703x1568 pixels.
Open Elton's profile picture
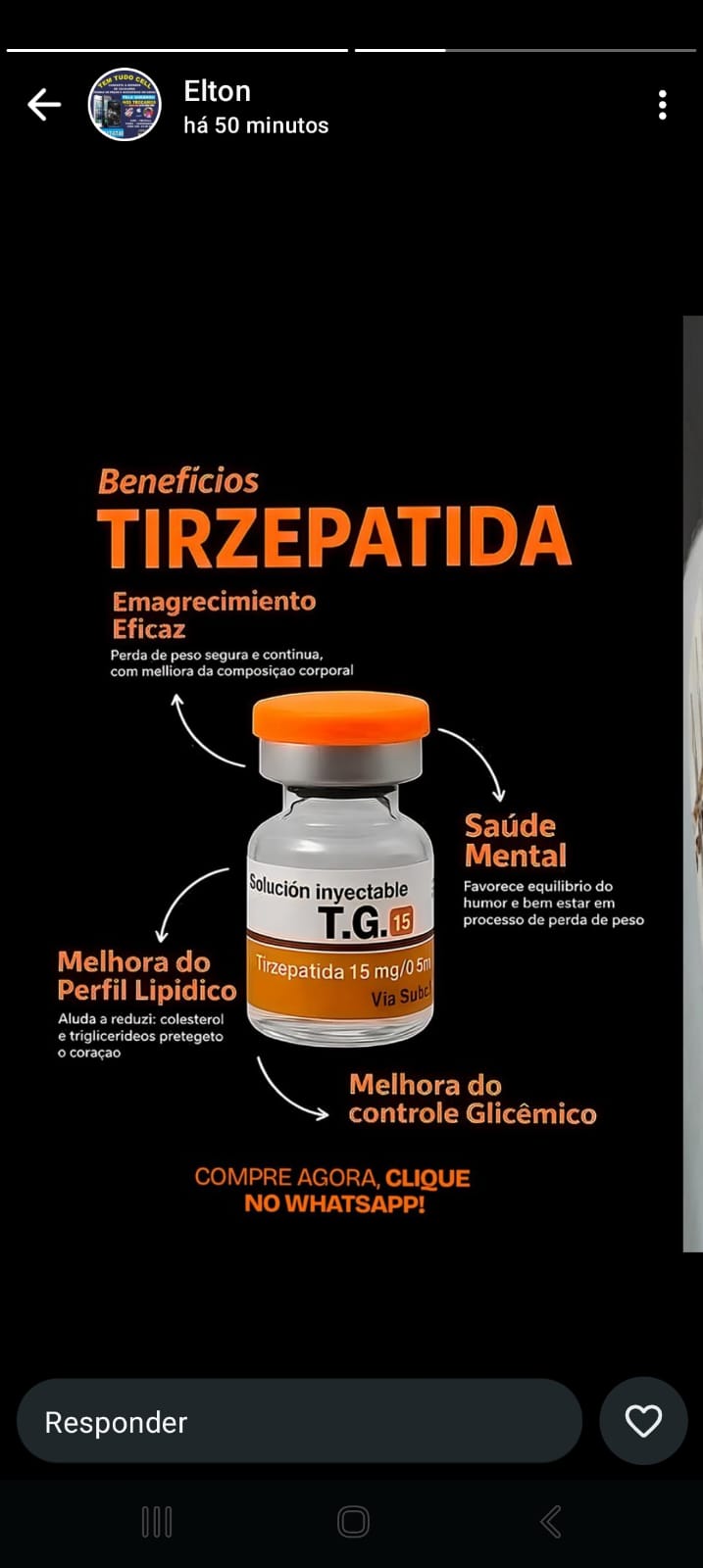tap(125, 105)
